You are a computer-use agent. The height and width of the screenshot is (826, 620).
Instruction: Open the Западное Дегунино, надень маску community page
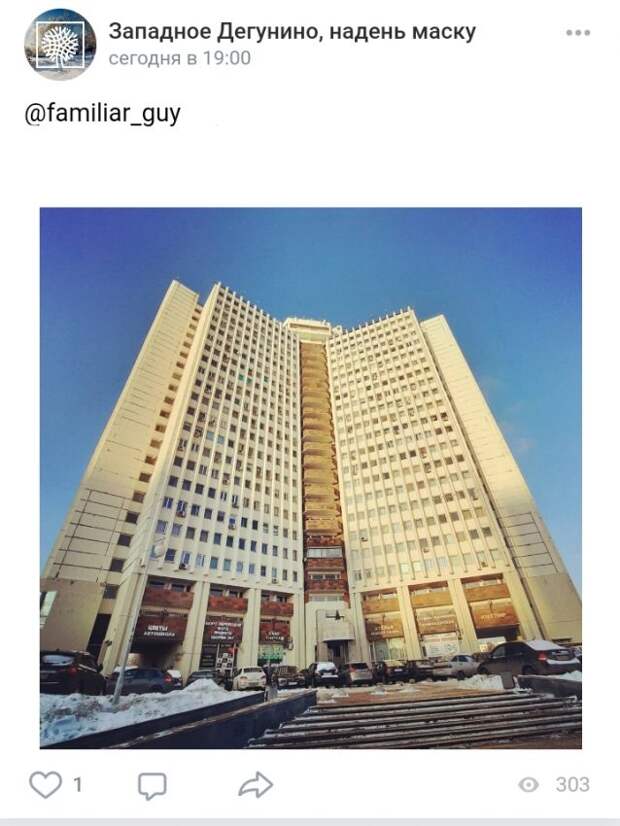click(x=292, y=32)
